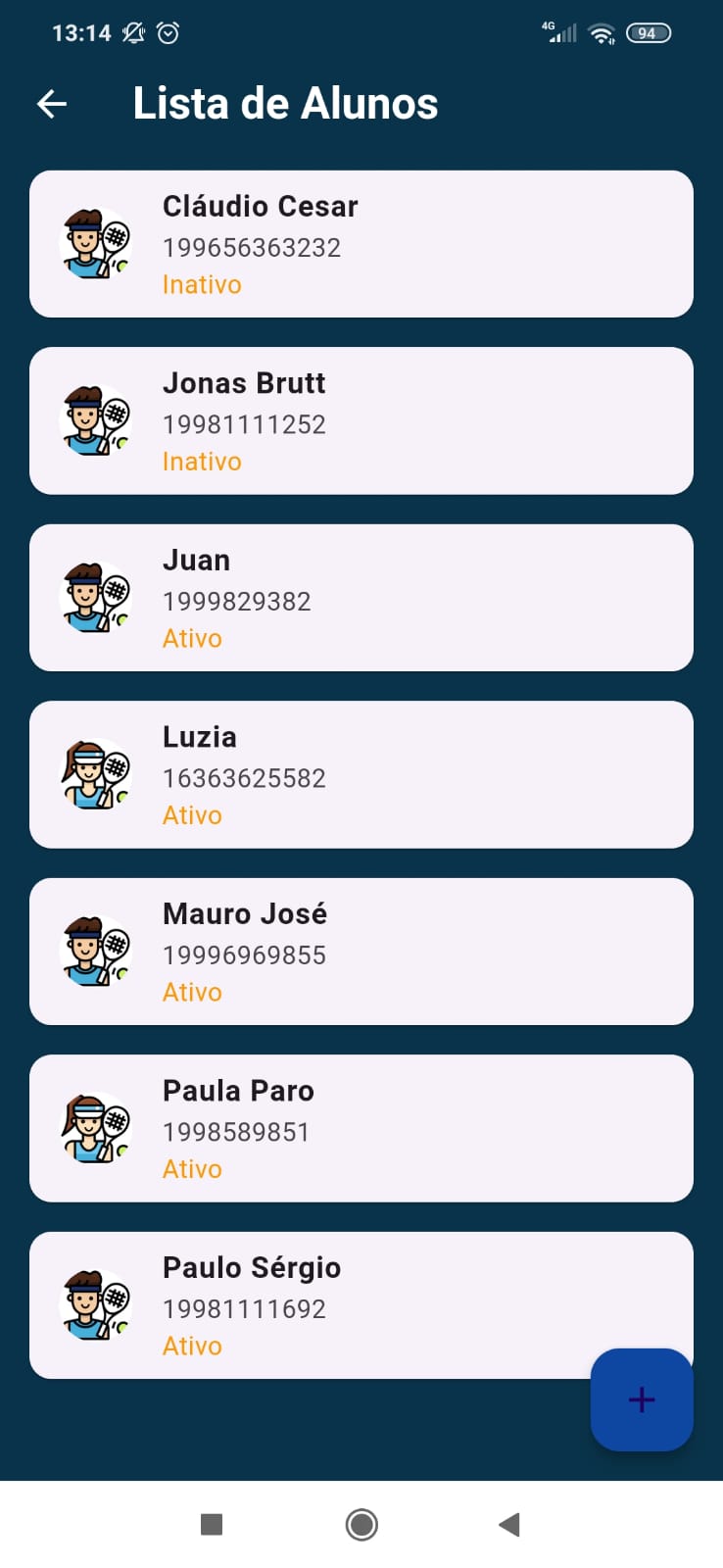Tap Luzia's female tennis player avatar
The height and width of the screenshot is (1568, 723).
click(96, 774)
